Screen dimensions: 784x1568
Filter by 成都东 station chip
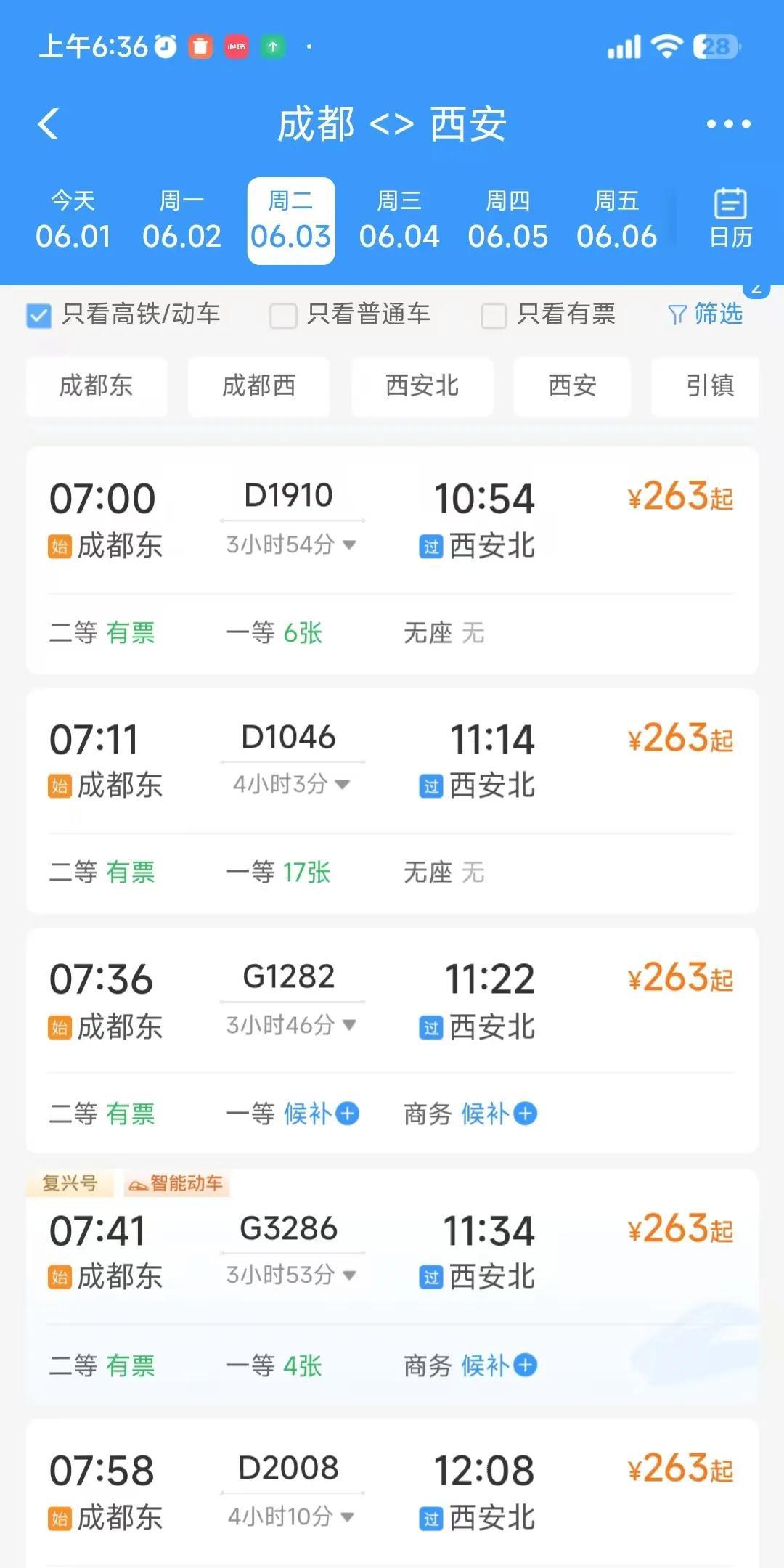click(x=97, y=386)
